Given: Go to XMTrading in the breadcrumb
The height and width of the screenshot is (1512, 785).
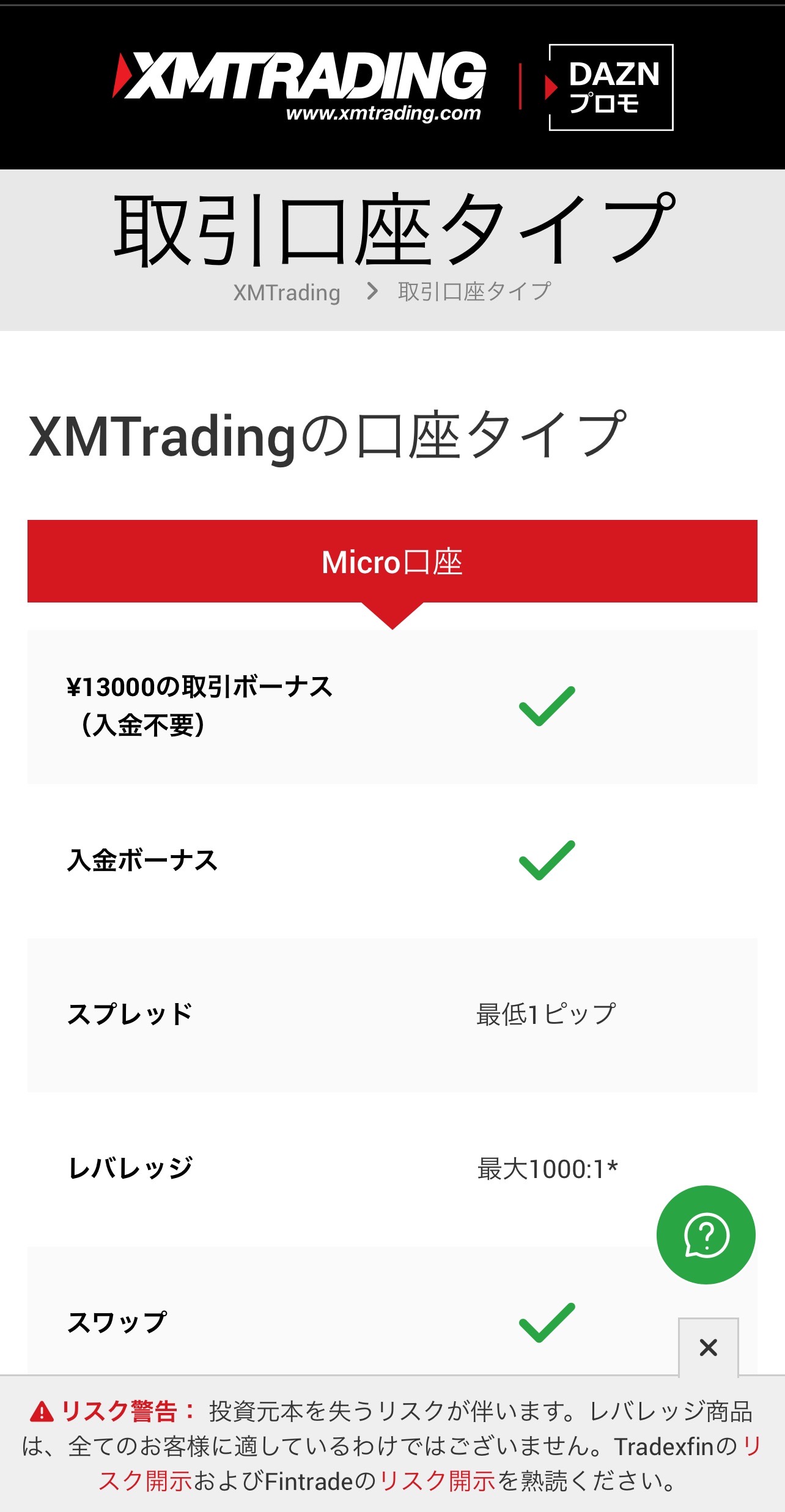Looking at the screenshot, I should 286,292.
